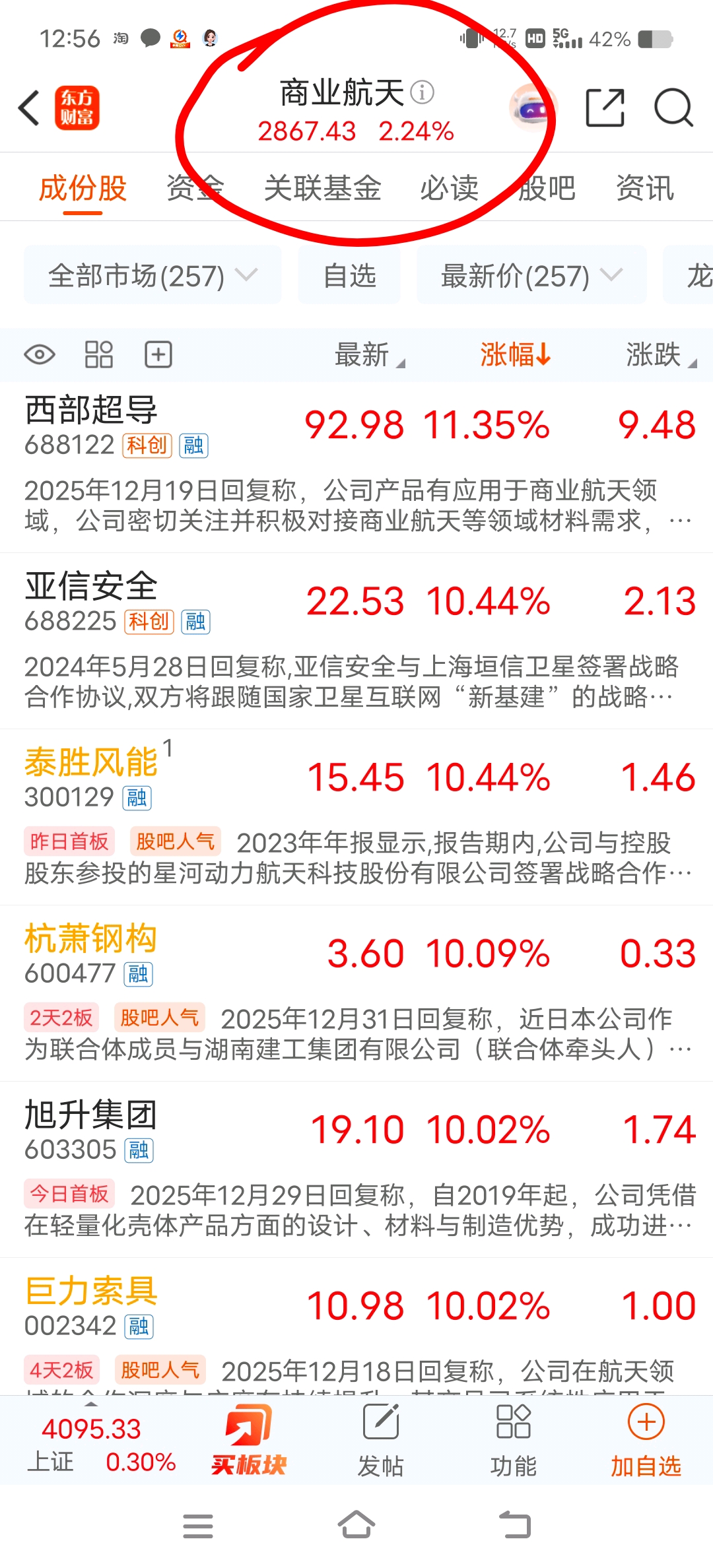The width and height of the screenshot is (713, 1568).
Task: Open 西部超导 stock details
Action: point(91,410)
